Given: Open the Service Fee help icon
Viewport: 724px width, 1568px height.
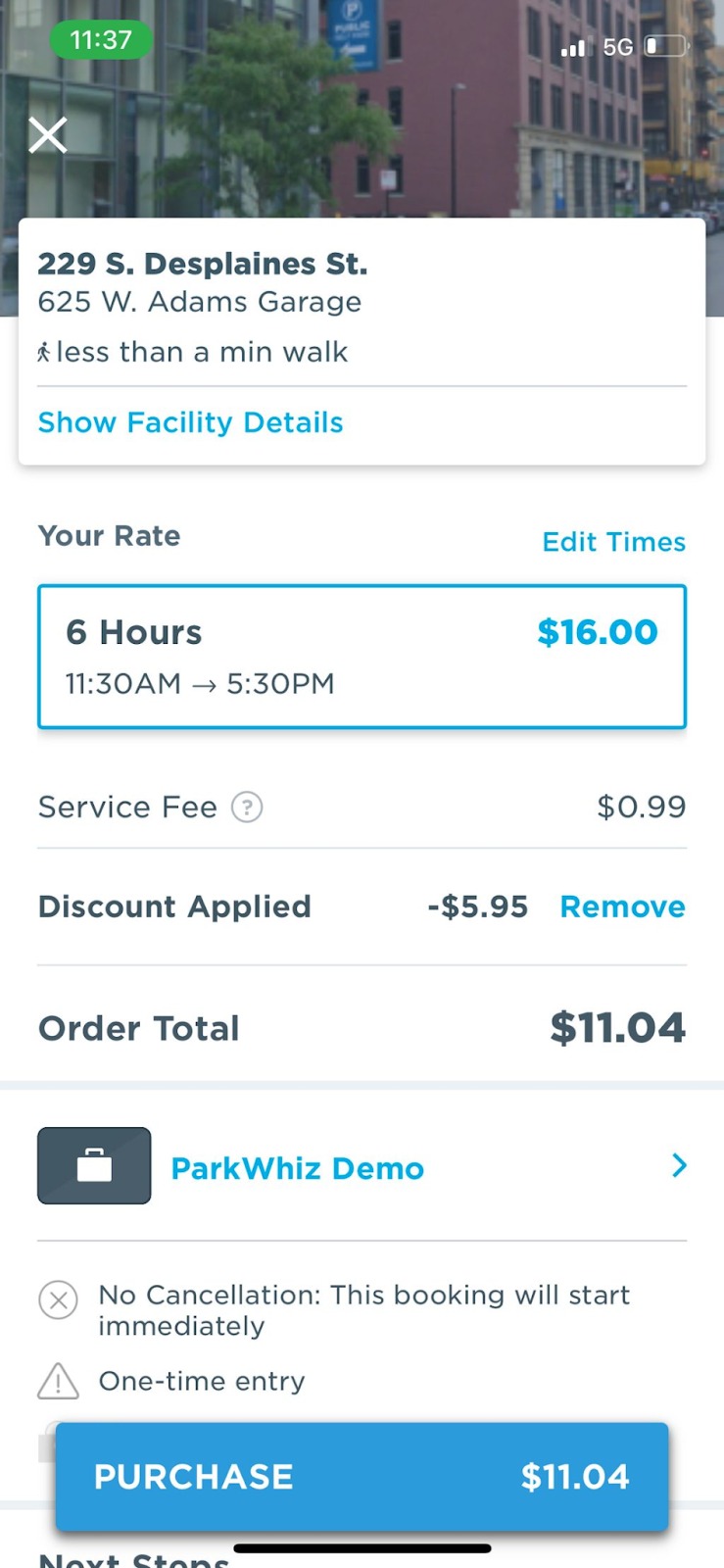Looking at the screenshot, I should click(247, 808).
